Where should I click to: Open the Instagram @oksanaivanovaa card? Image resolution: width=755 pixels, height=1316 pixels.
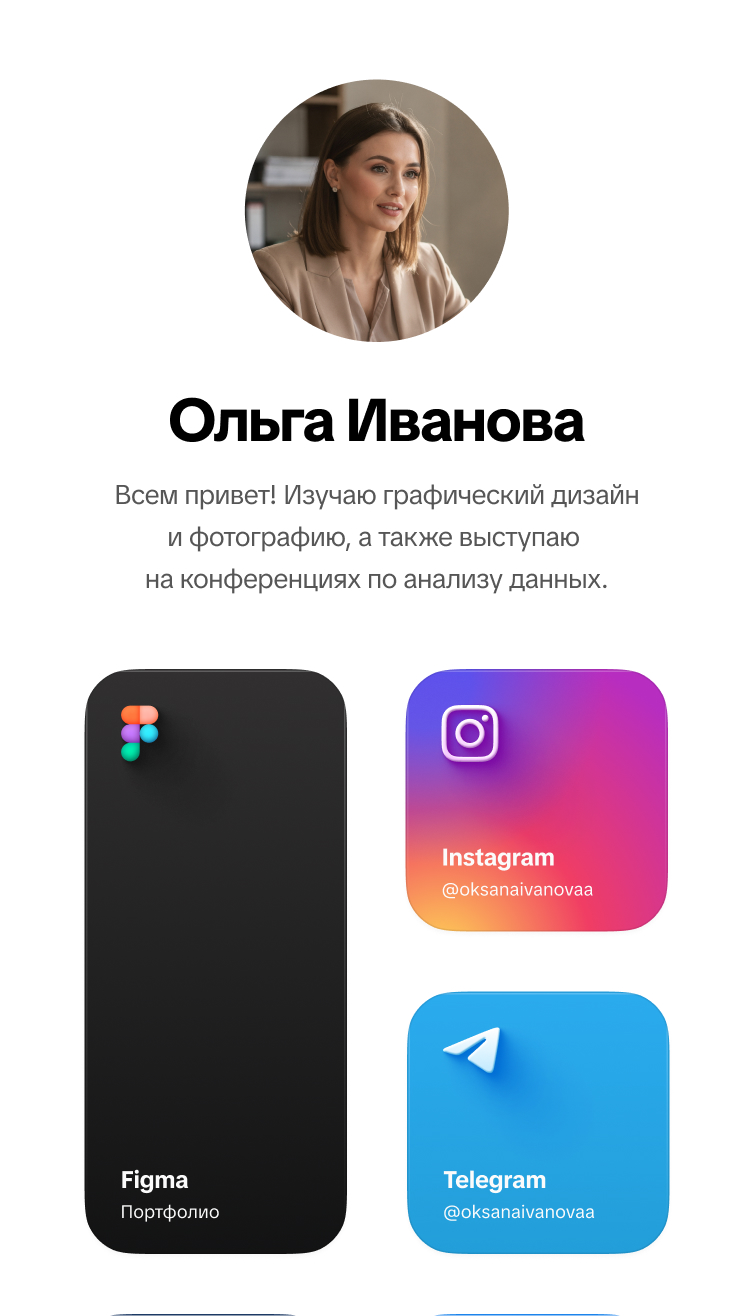(536, 800)
